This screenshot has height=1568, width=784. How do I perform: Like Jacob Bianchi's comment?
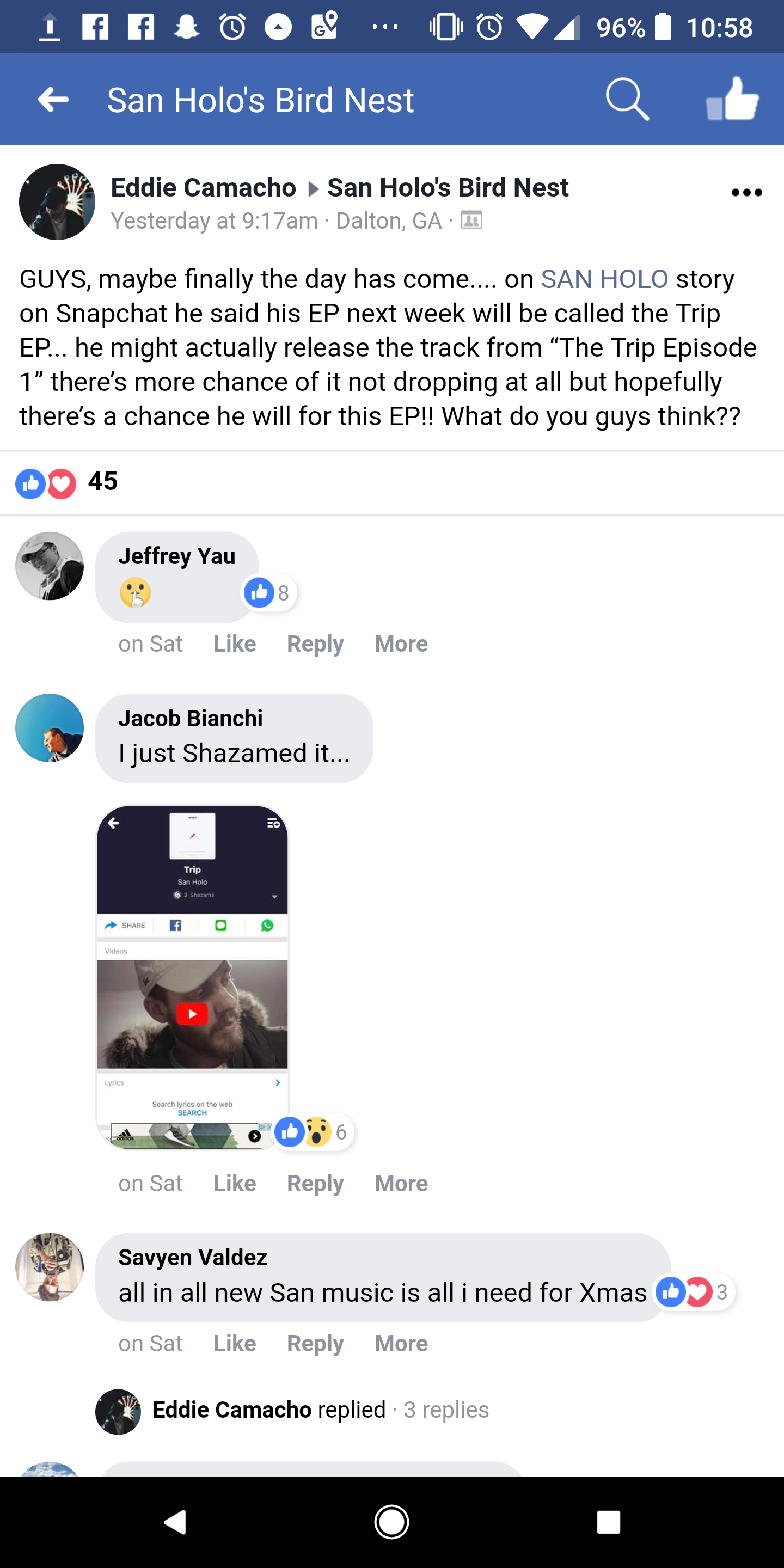point(234,1183)
